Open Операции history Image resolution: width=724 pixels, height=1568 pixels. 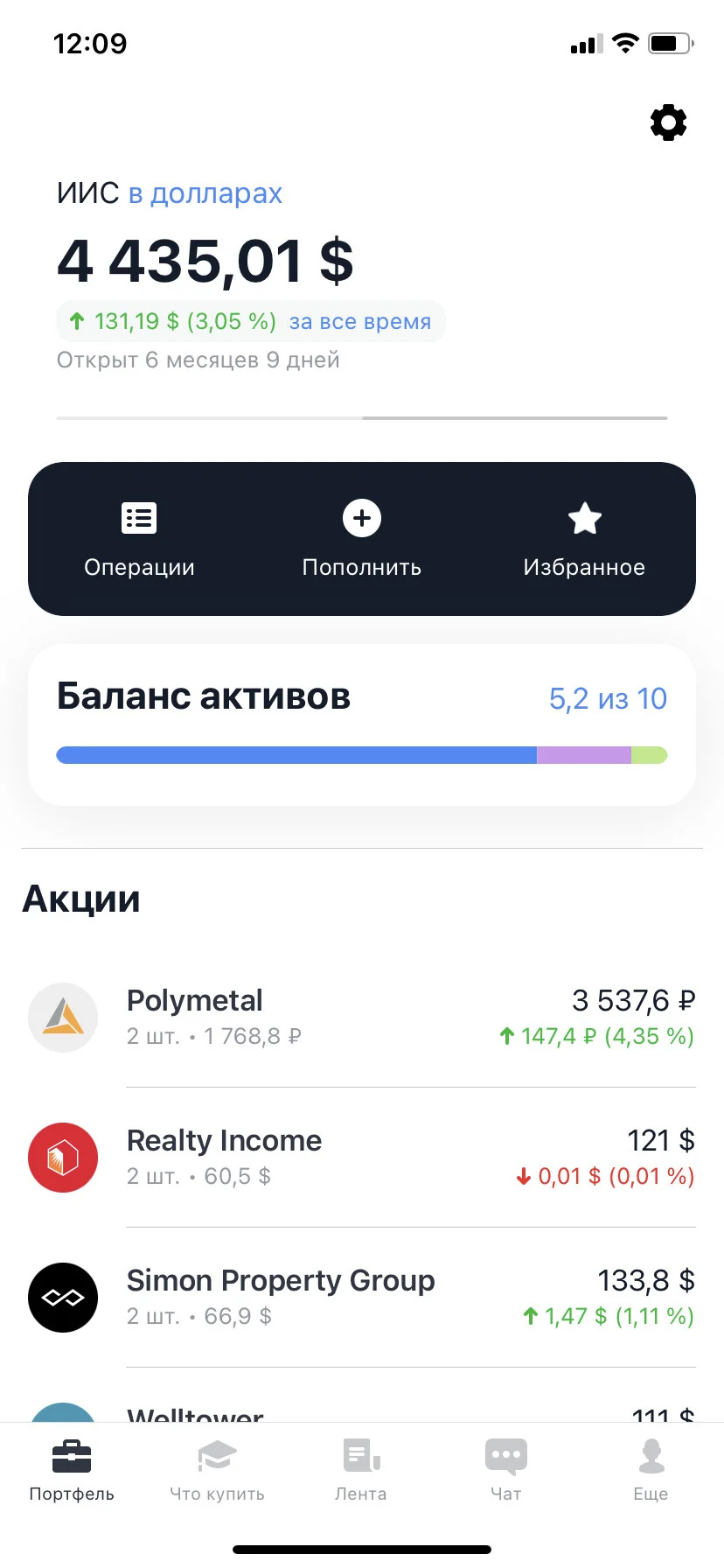139,540
